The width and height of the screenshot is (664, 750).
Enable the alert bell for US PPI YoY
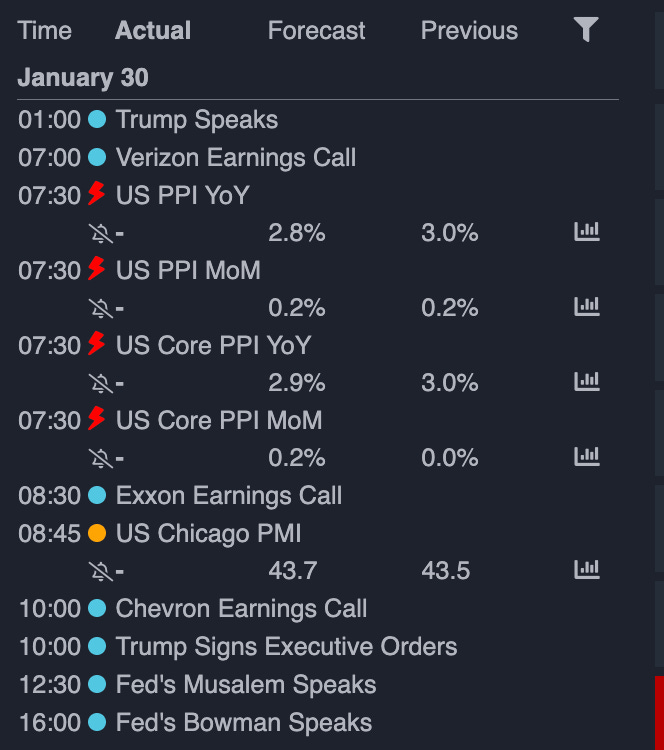[x=100, y=233]
